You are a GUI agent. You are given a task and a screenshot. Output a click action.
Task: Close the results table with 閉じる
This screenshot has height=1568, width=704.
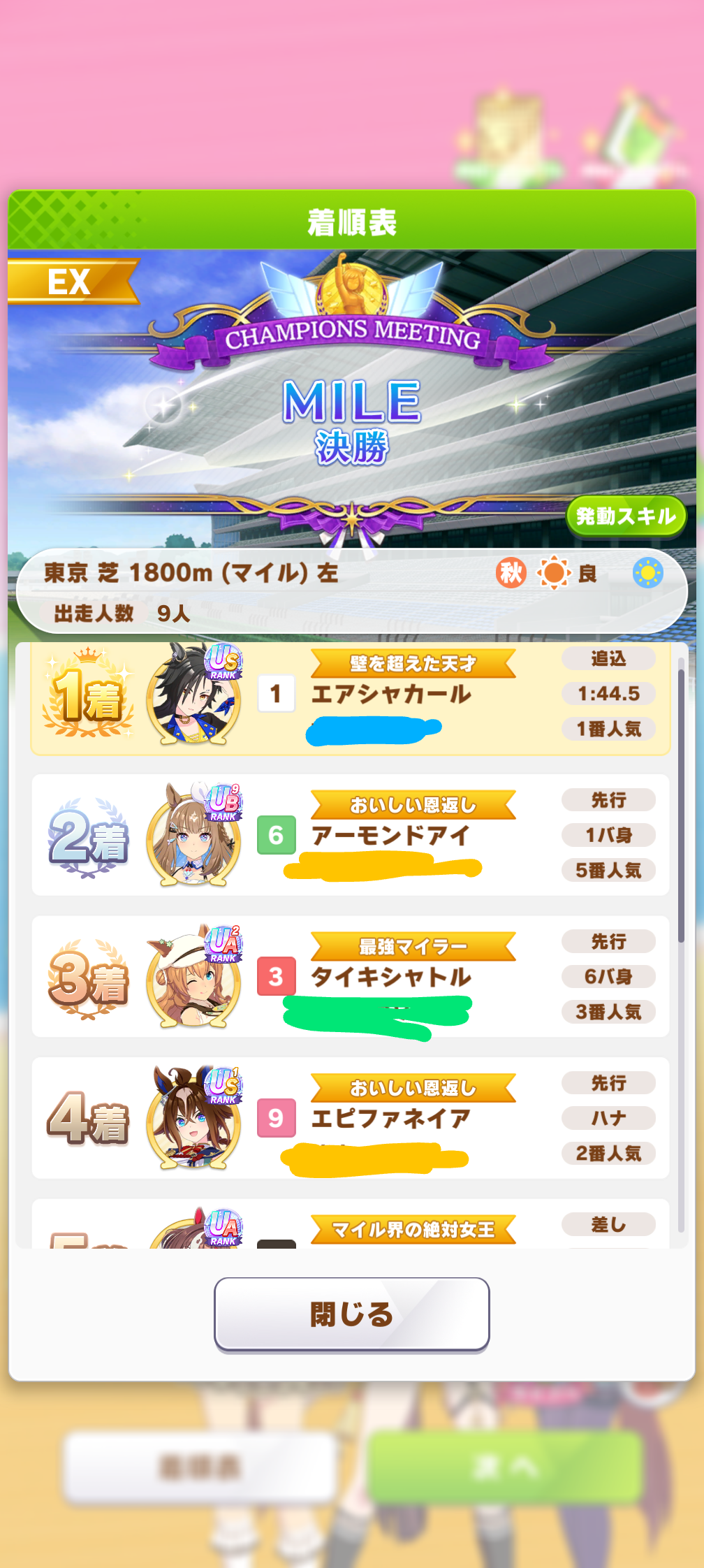(x=351, y=1314)
